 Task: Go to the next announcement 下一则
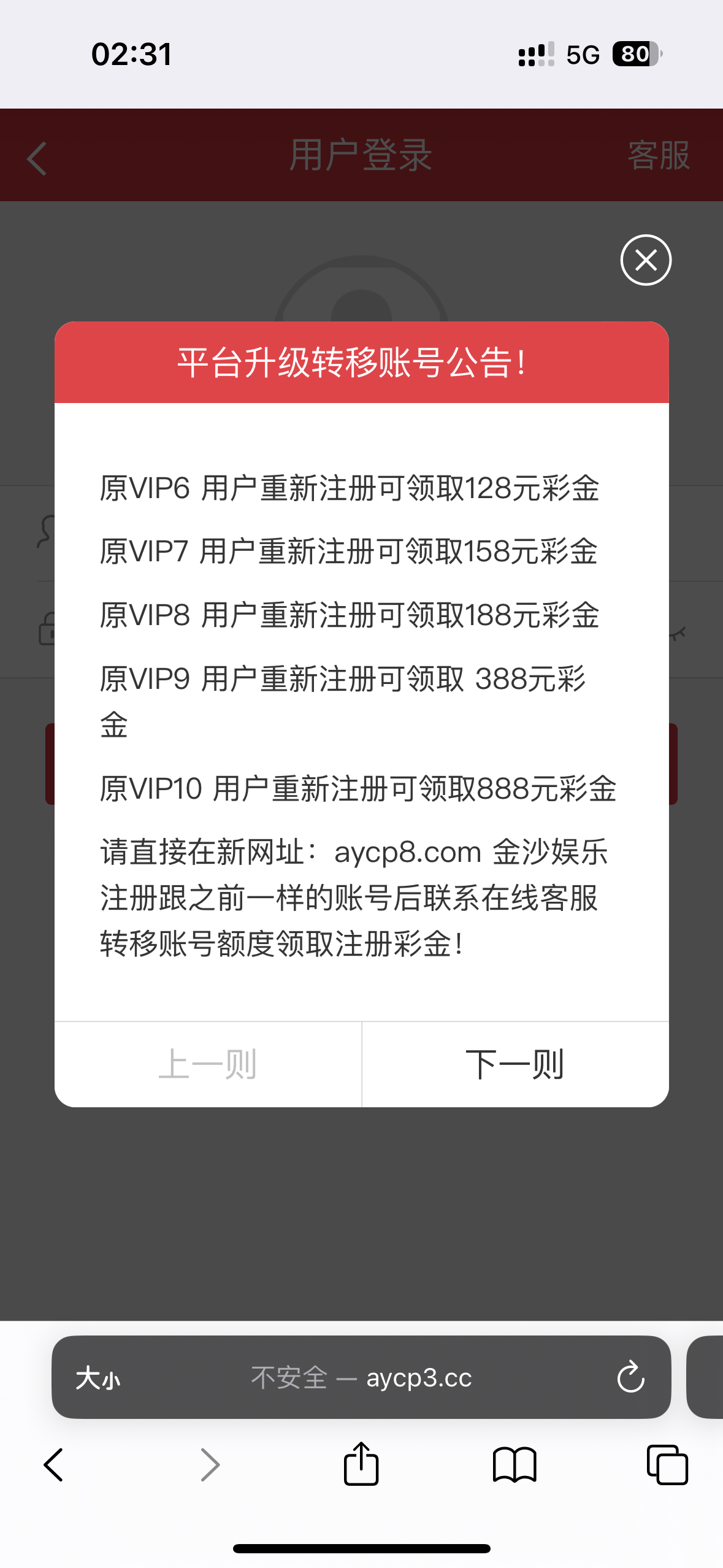(515, 1064)
